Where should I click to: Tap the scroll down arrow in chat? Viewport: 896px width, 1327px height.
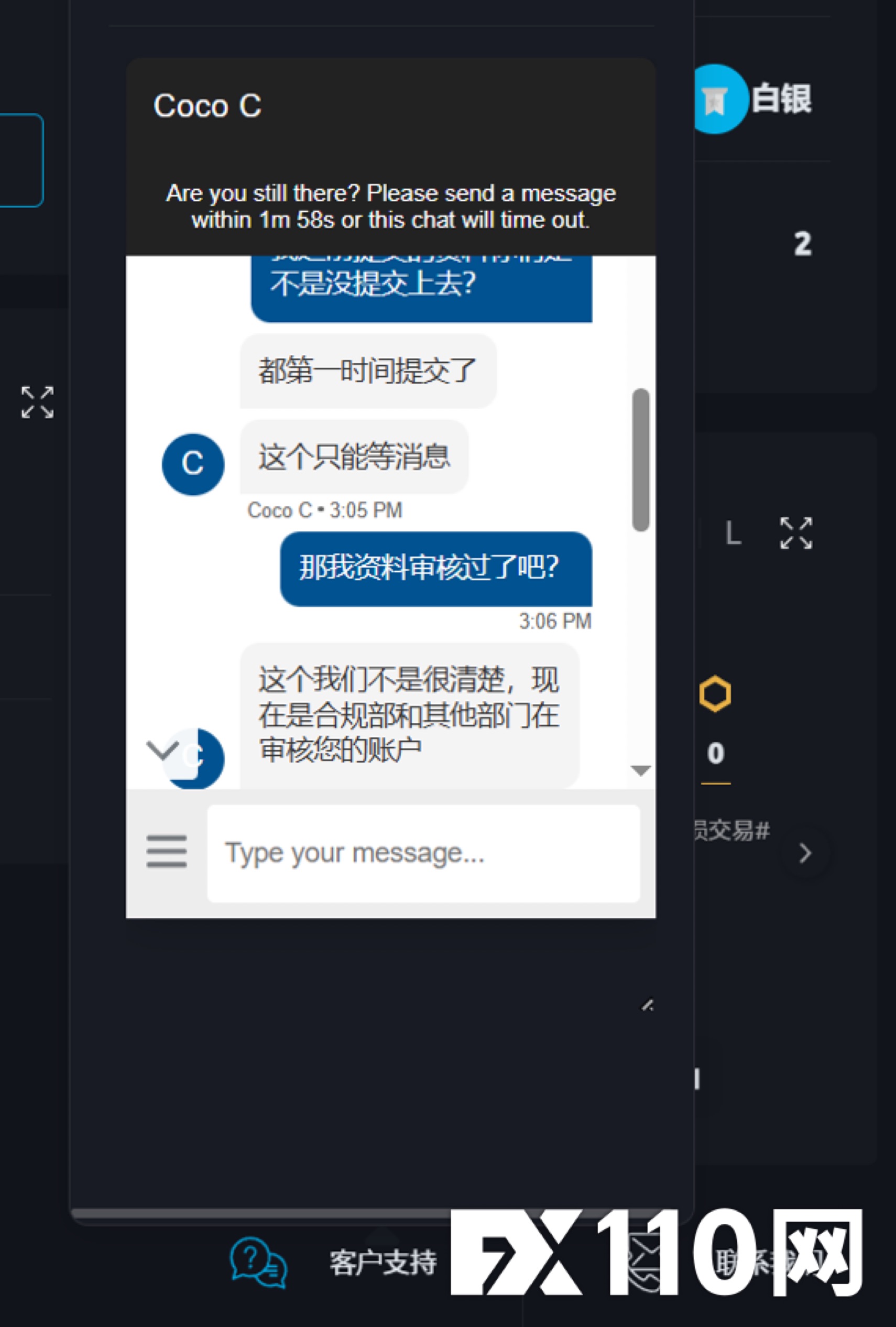pyautogui.click(x=641, y=771)
